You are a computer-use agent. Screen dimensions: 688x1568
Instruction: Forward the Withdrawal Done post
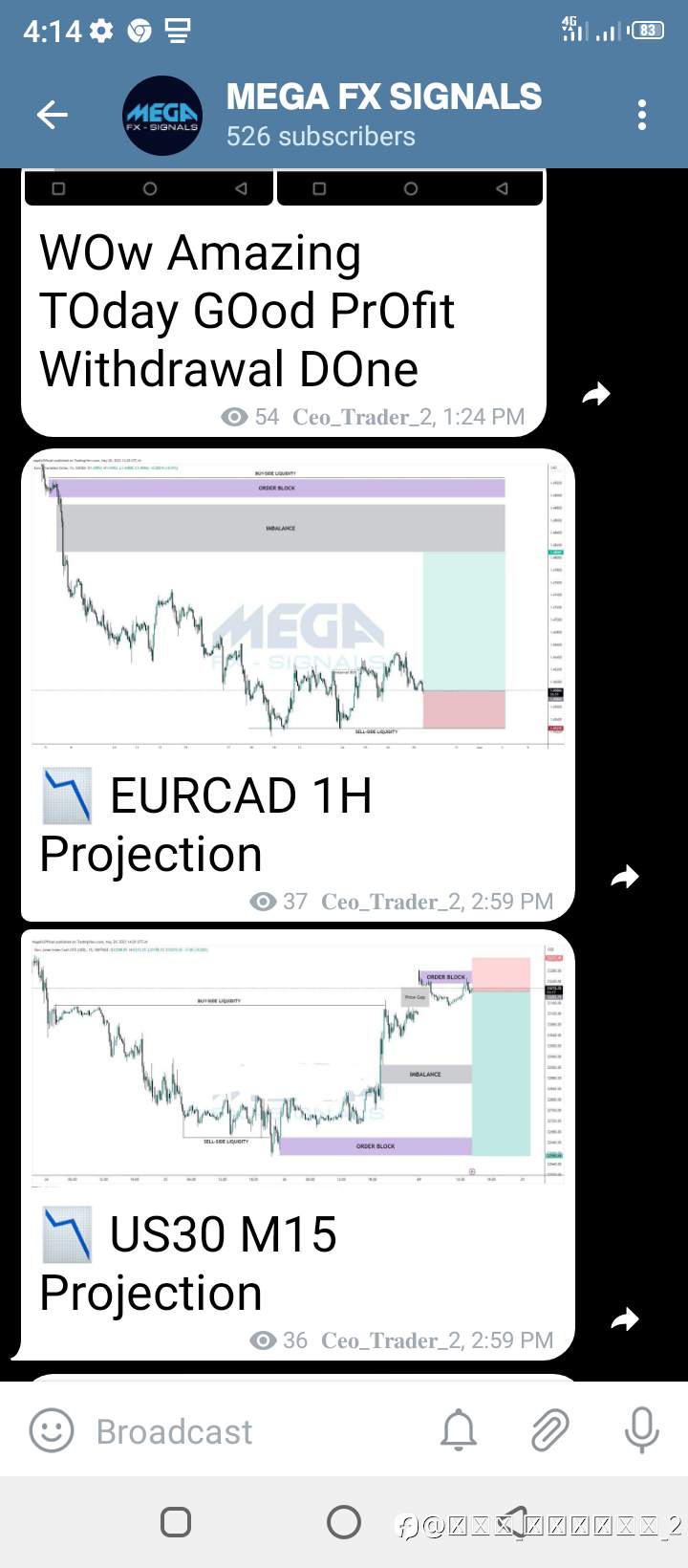(x=596, y=394)
